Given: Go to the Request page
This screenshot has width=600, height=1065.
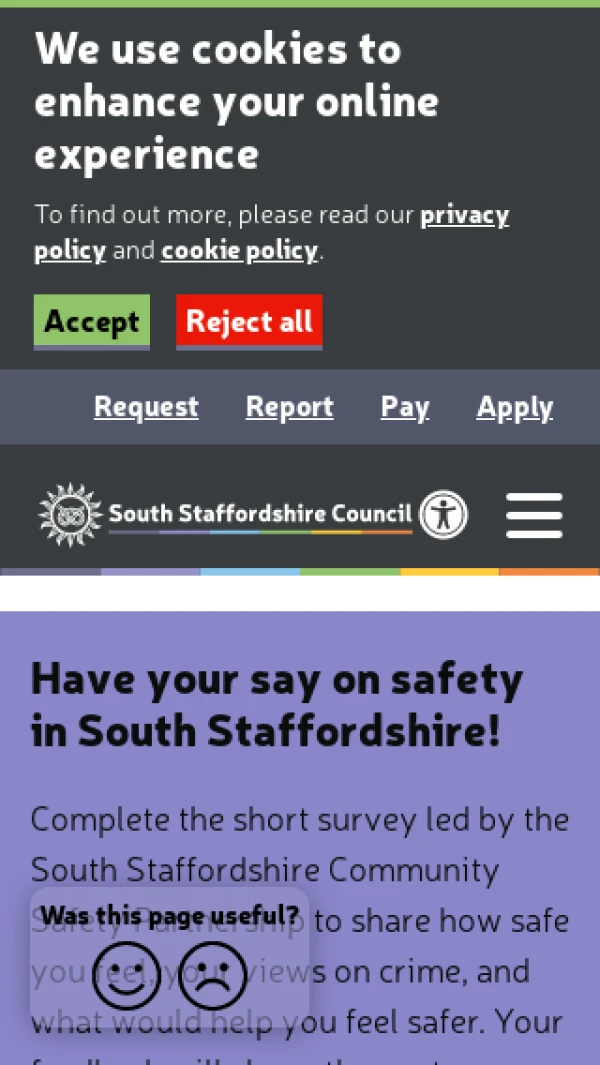Looking at the screenshot, I should [146, 407].
